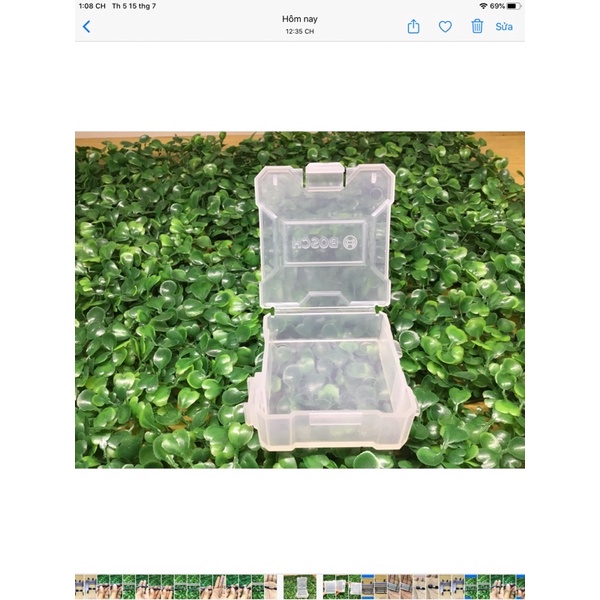Select the current thumbnail in the filmstrip
The height and width of the screenshot is (600, 600).
point(300,586)
